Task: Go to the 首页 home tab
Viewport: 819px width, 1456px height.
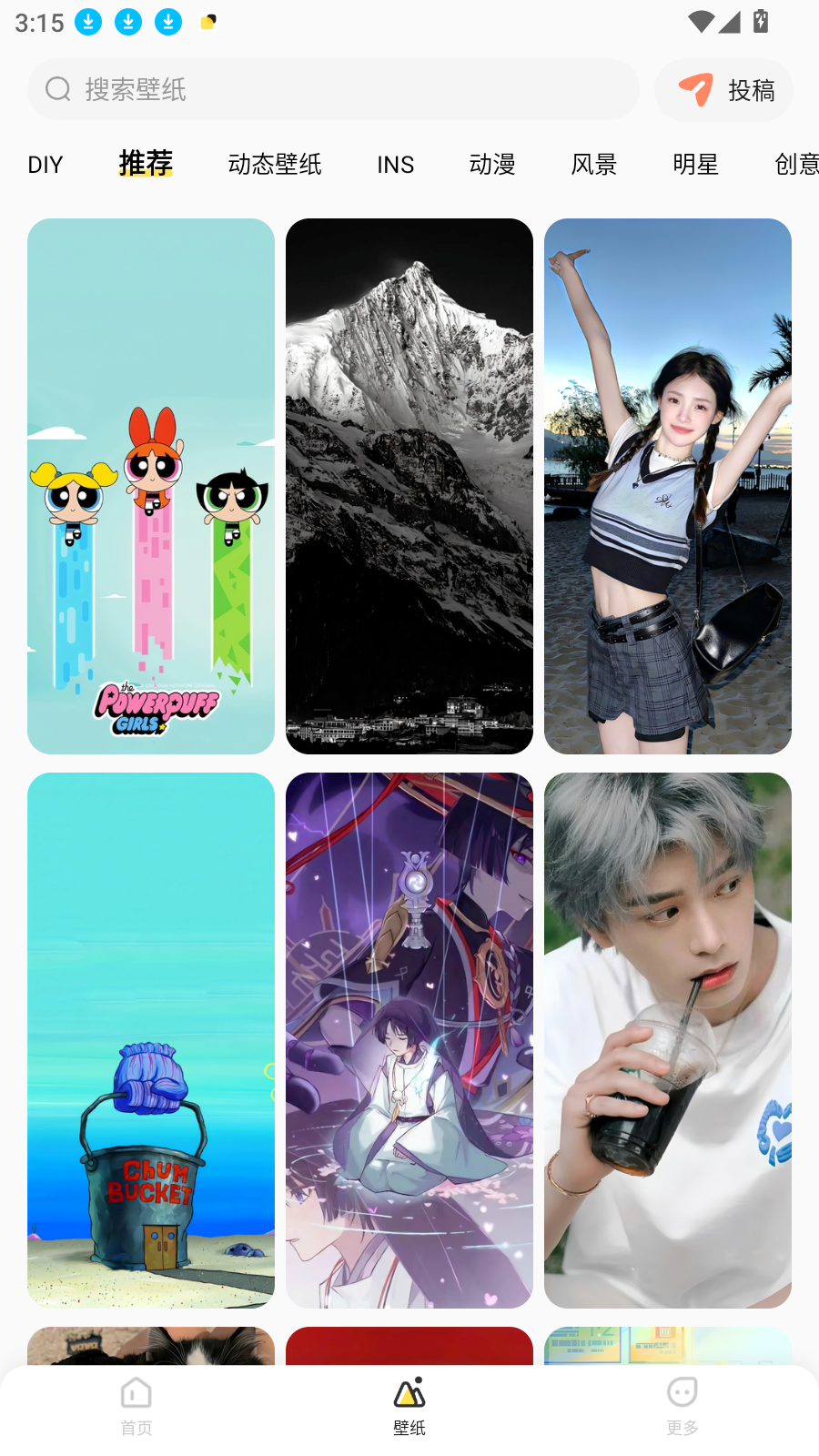Action: point(136,1406)
